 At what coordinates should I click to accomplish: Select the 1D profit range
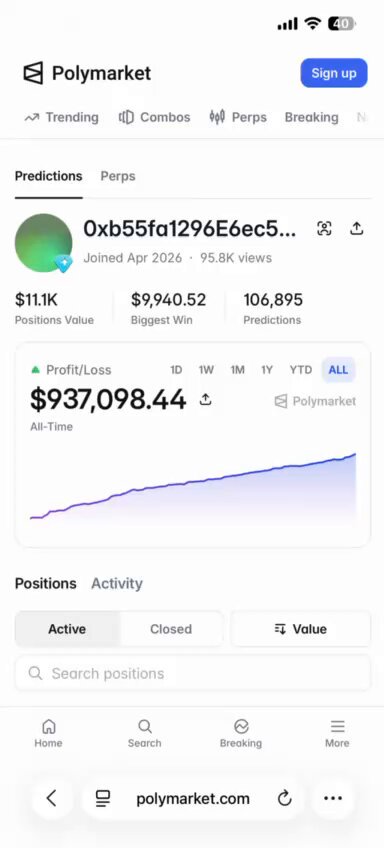(176, 370)
